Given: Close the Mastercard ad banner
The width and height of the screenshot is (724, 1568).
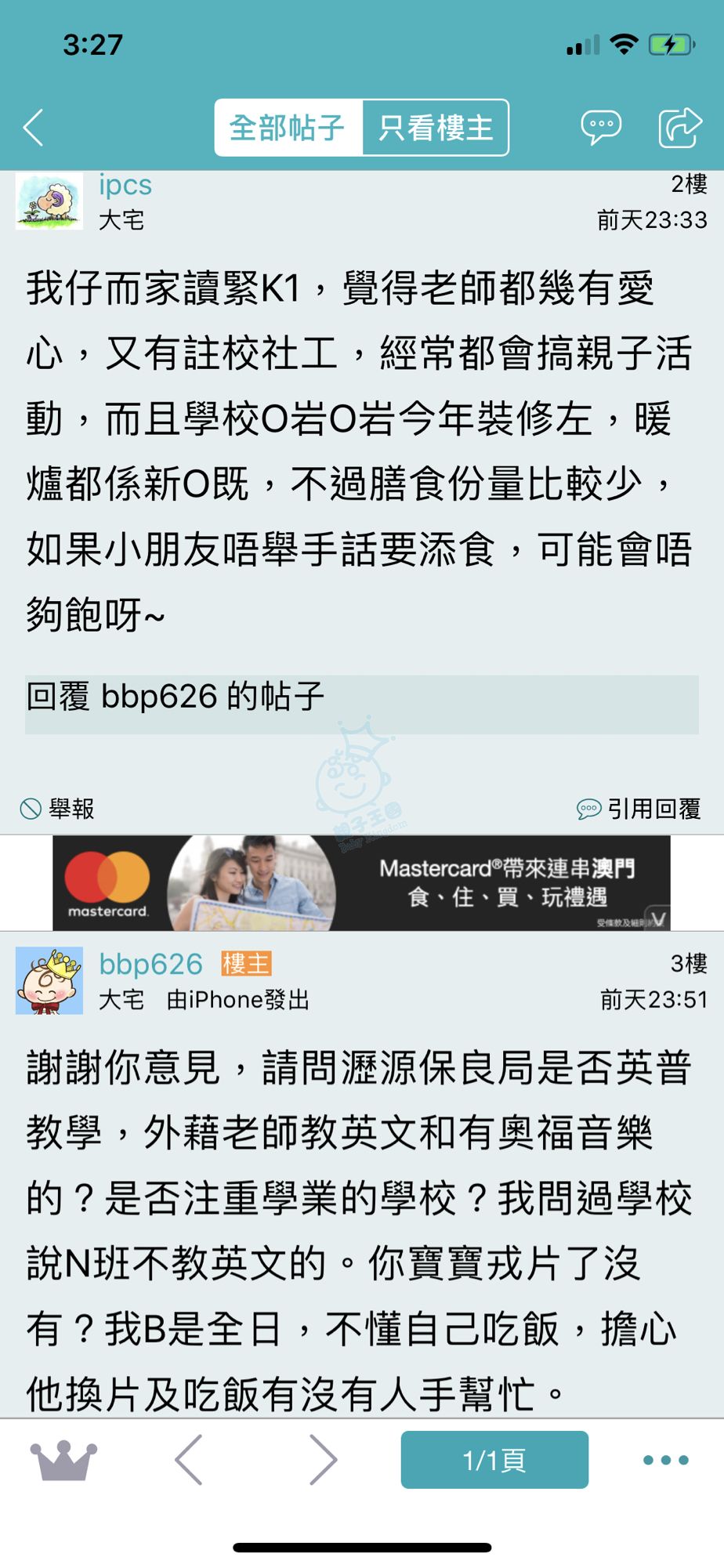Looking at the screenshot, I should coord(657,918).
